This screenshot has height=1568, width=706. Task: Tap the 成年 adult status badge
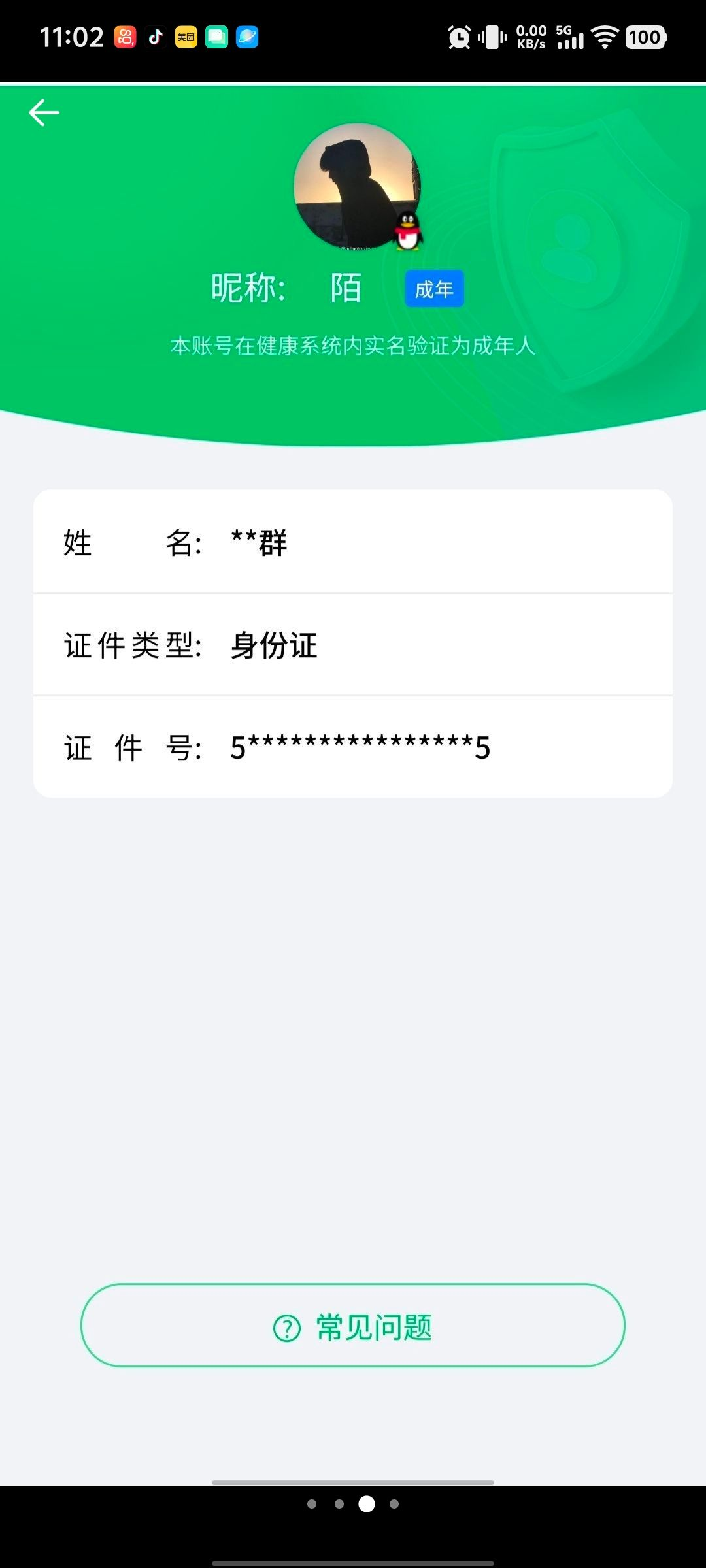tap(433, 287)
